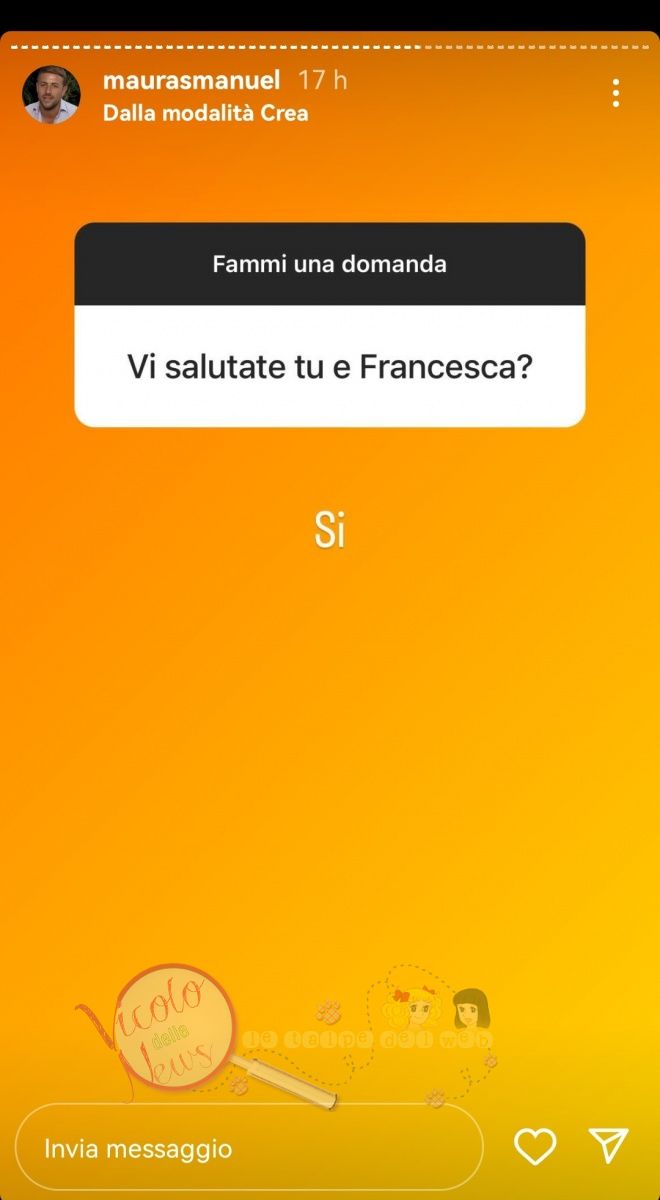Open maurasmanuel's profile picture

click(51, 95)
